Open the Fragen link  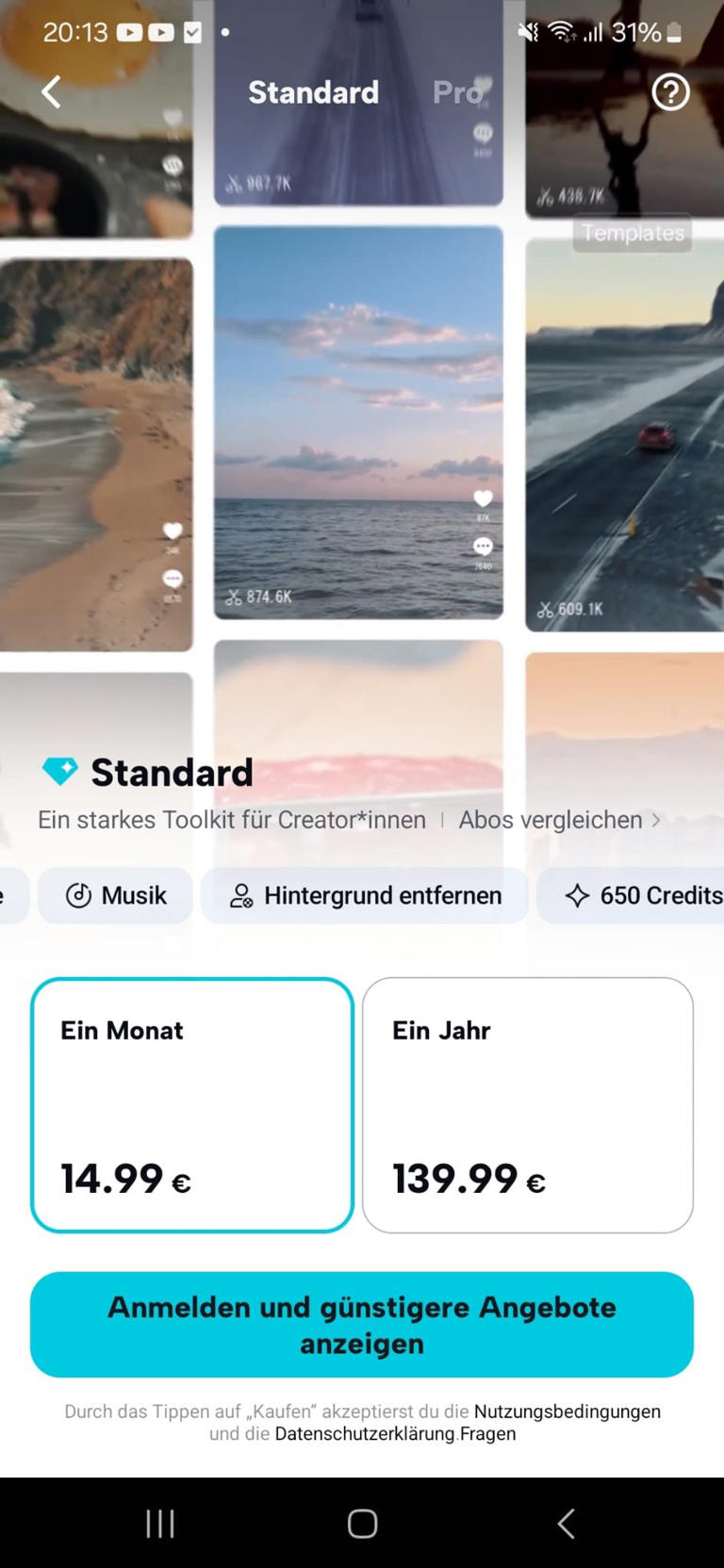487,1434
